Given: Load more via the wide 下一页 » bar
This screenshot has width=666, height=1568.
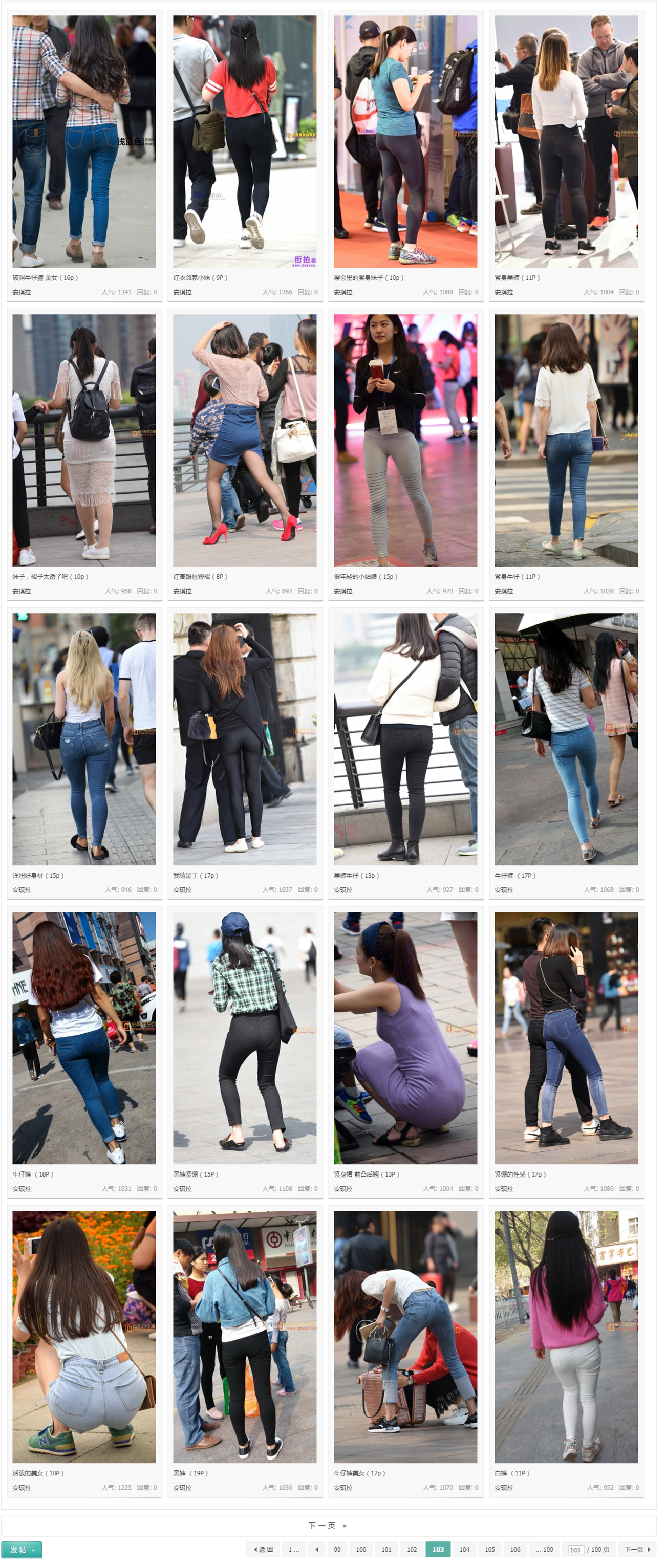Looking at the screenshot, I should (x=328, y=1525).
